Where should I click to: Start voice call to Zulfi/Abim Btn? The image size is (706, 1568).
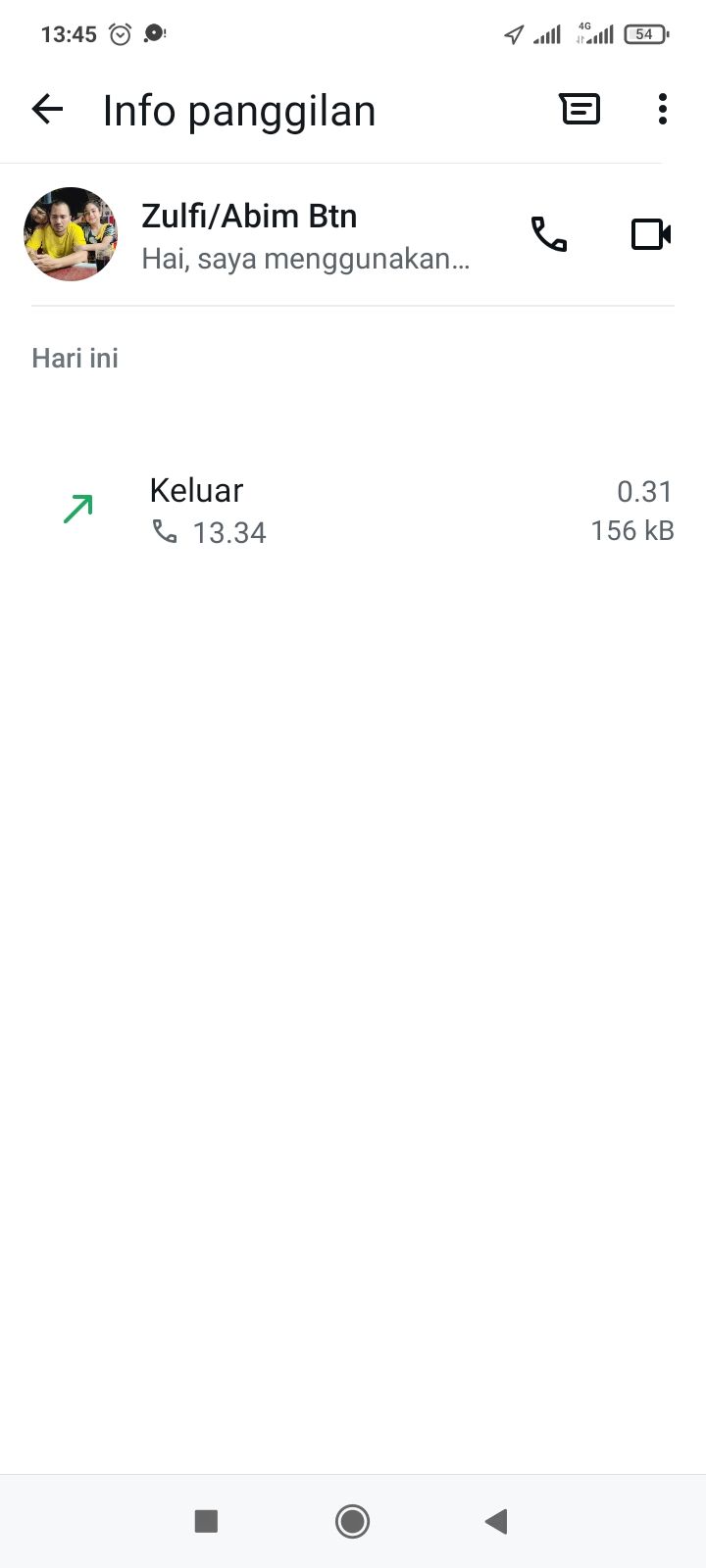[x=549, y=234]
